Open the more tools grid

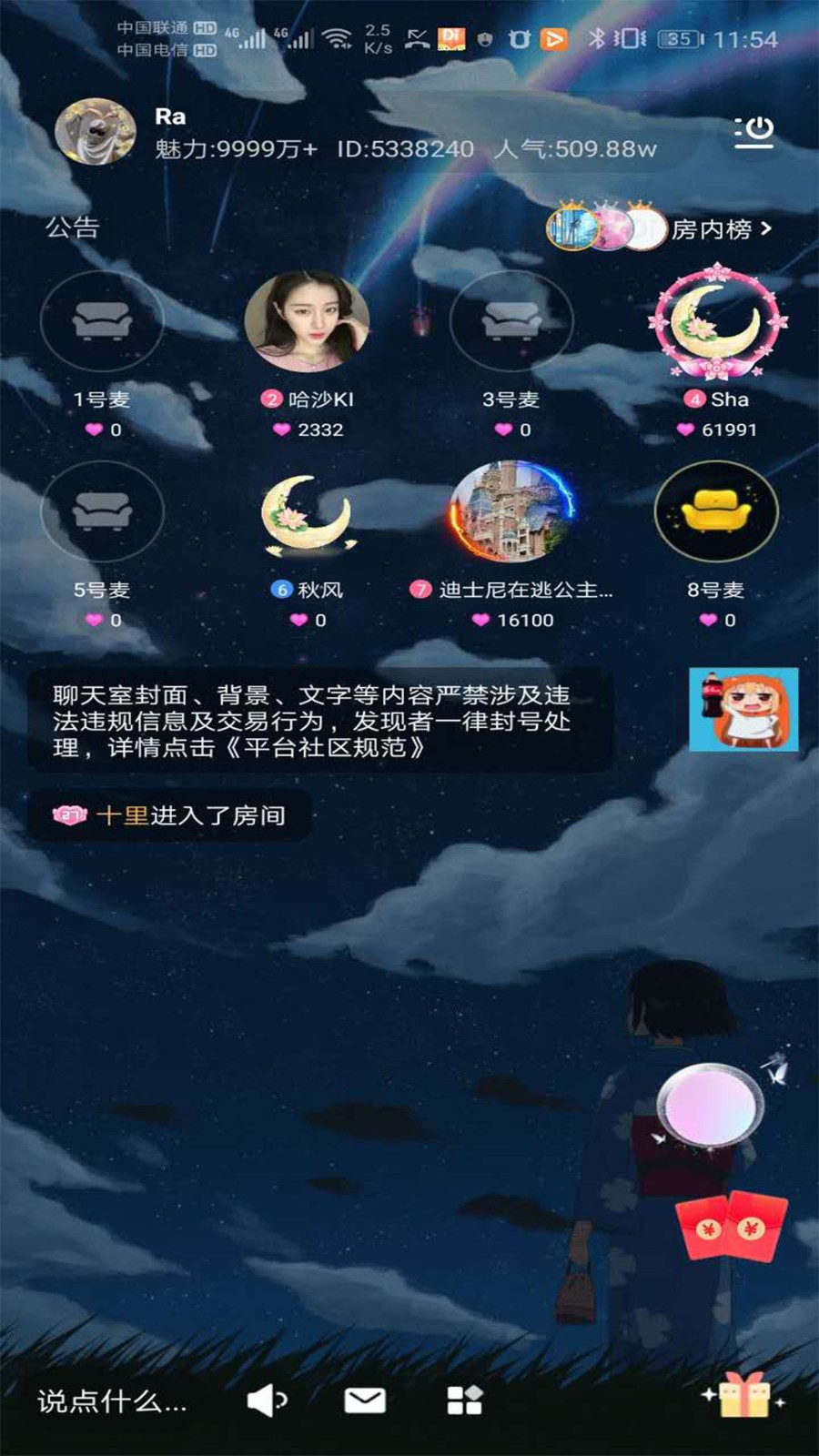coord(464,1400)
